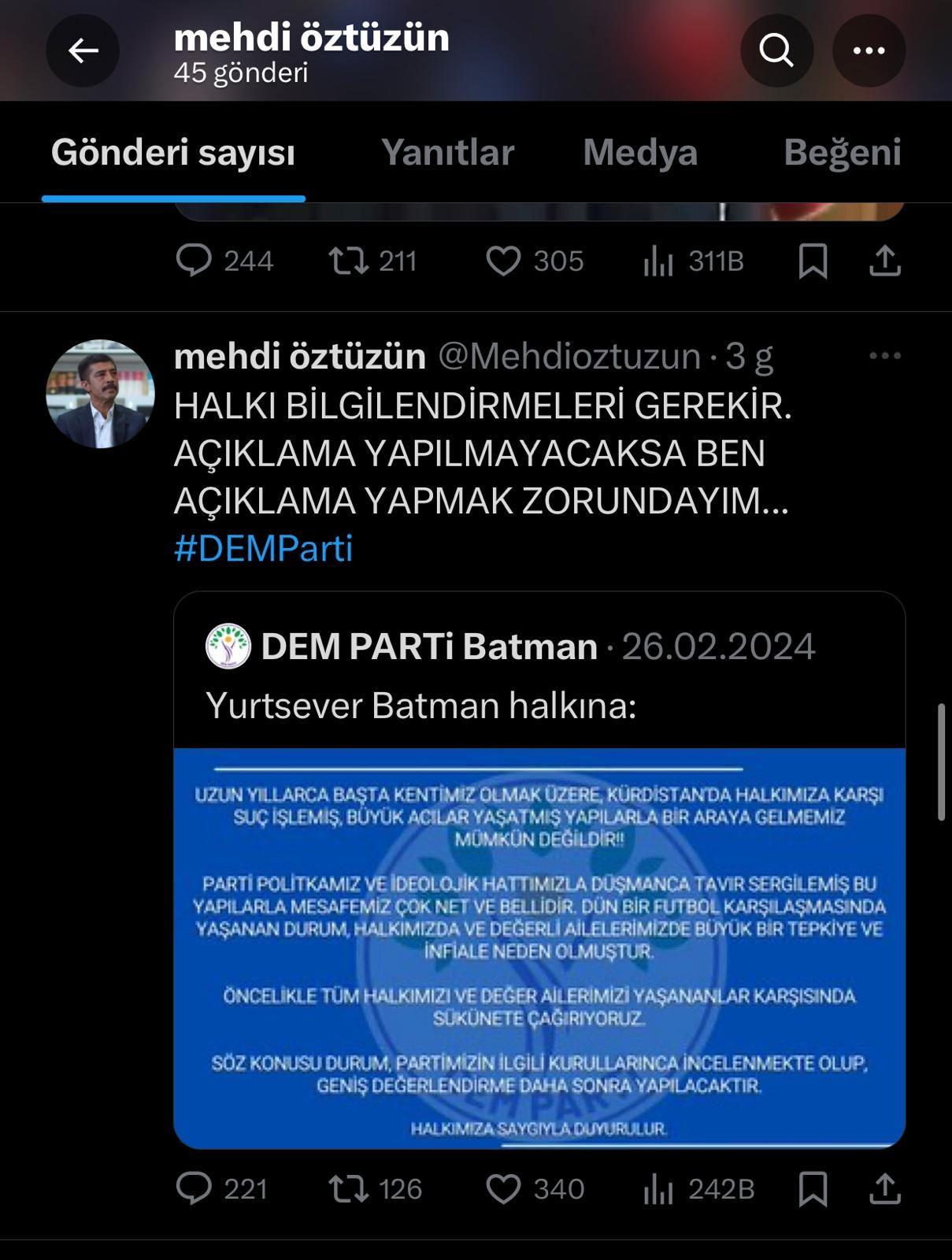Like the post with 305 likes

tap(503, 261)
